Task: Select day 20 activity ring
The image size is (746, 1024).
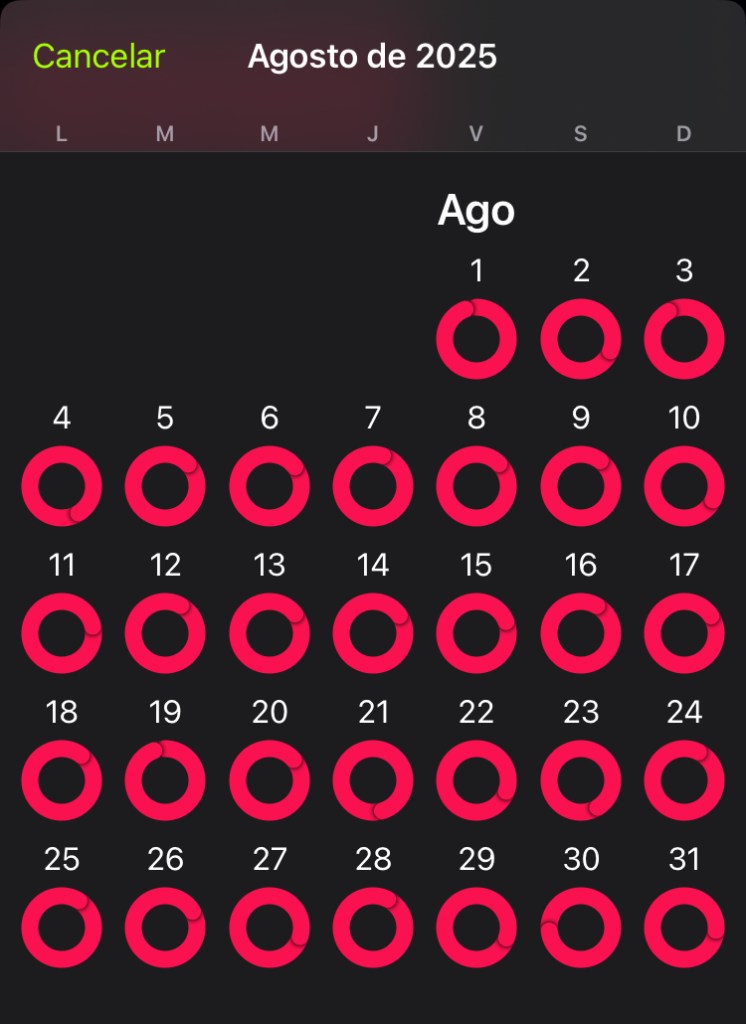Action: tap(269, 780)
